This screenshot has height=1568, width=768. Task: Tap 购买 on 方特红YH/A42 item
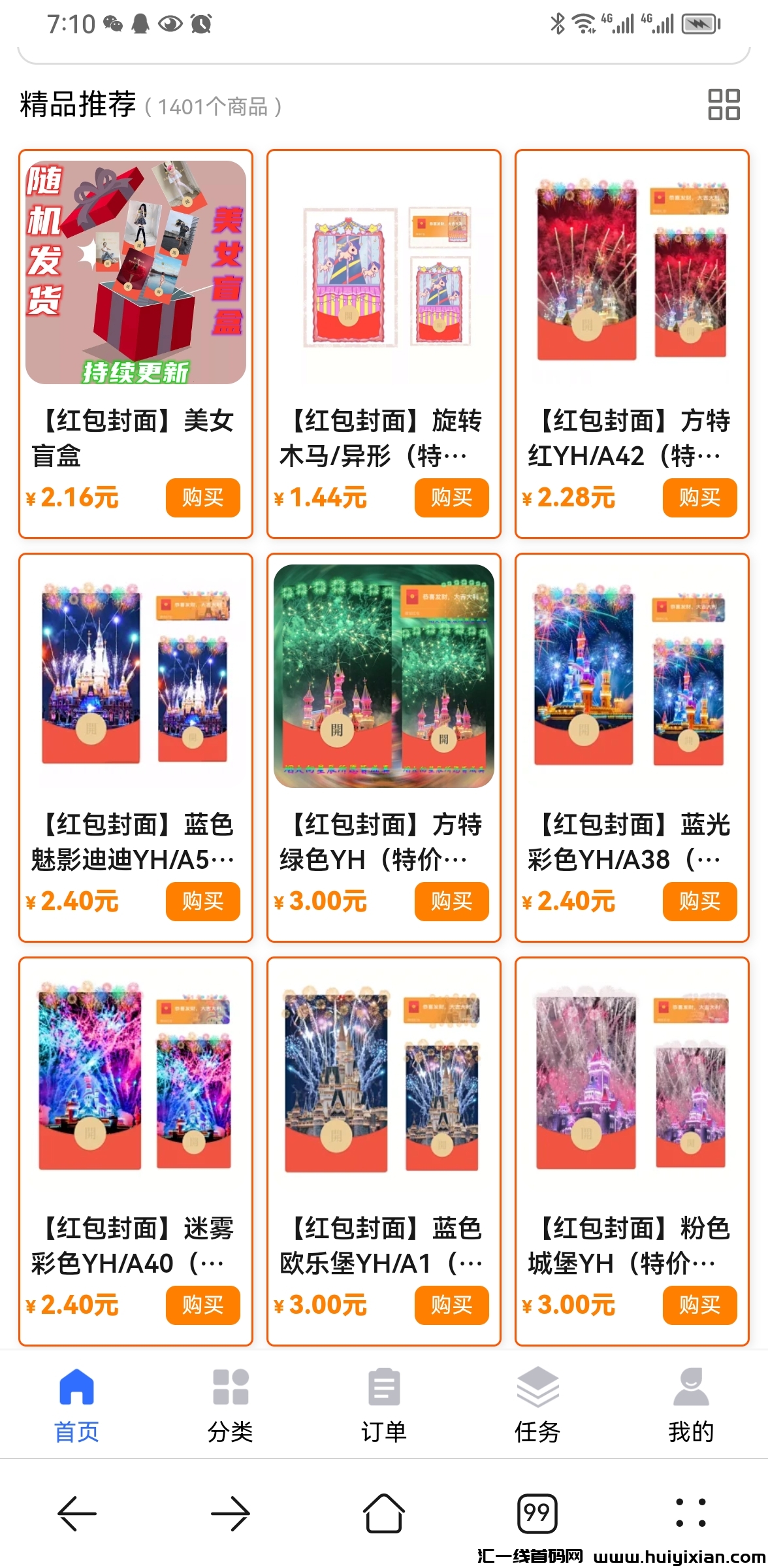(699, 498)
